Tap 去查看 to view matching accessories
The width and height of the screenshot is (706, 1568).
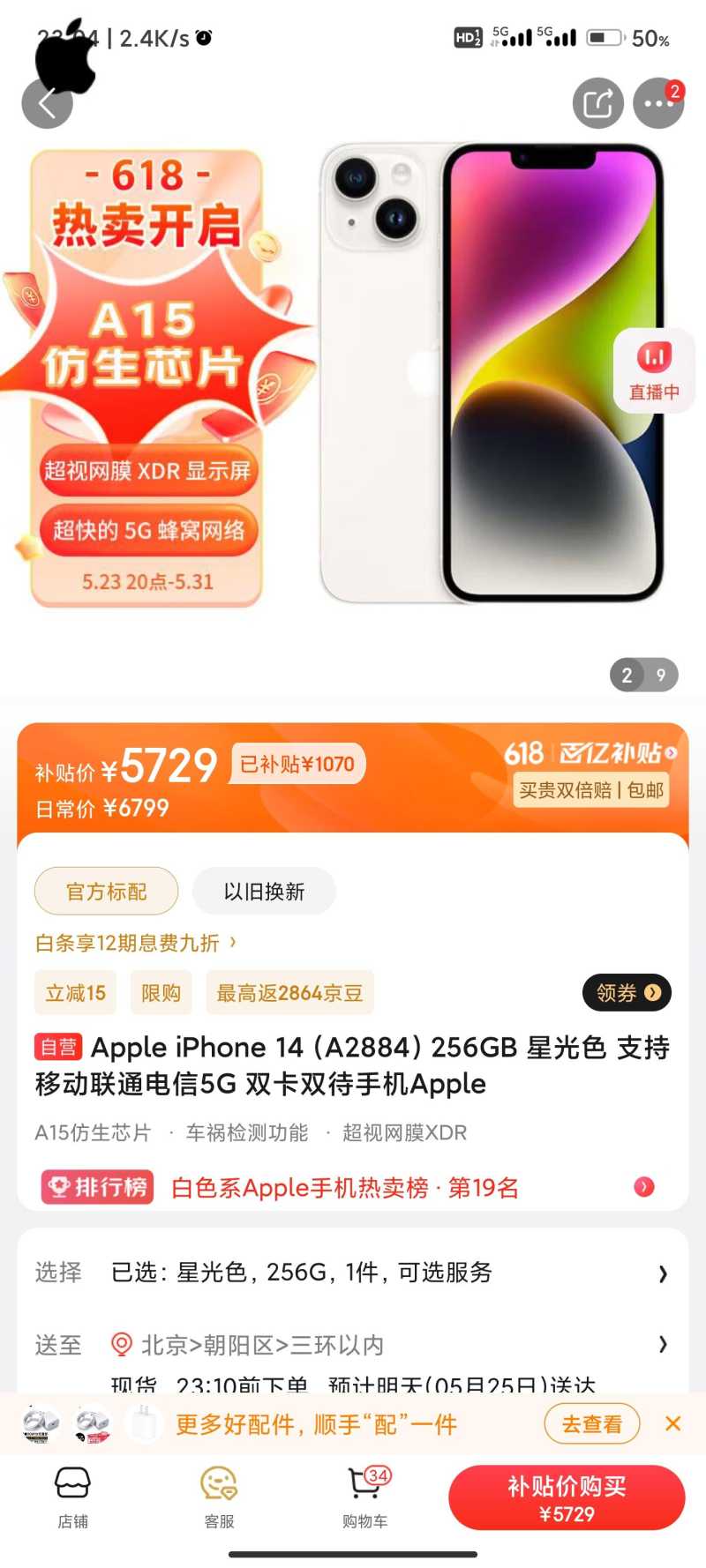coord(591,1423)
